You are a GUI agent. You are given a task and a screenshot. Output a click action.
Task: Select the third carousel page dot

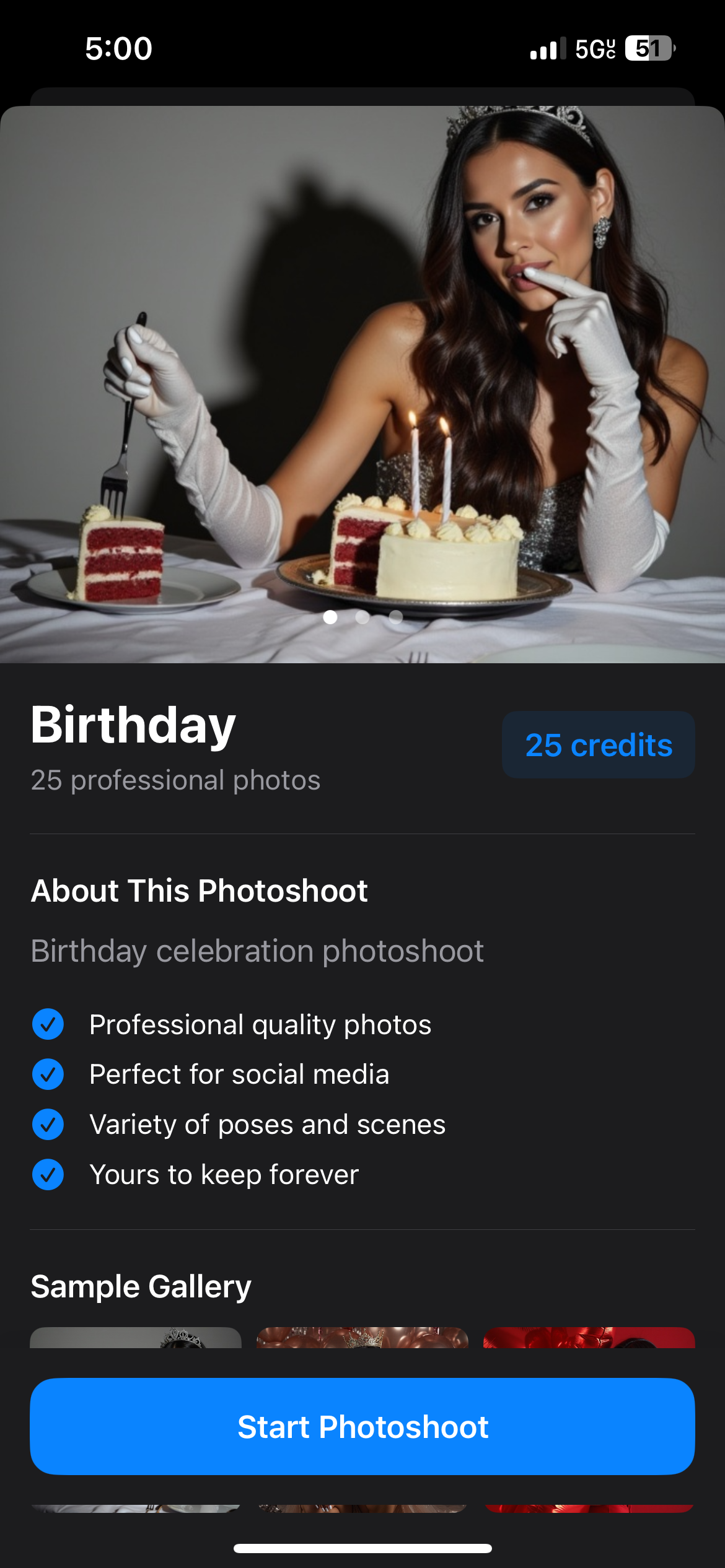tap(395, 617)
